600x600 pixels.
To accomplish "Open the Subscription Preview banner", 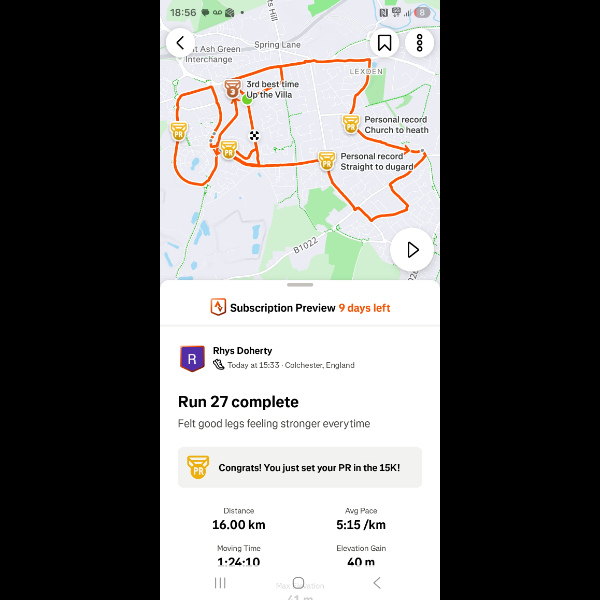I will 300,308.
